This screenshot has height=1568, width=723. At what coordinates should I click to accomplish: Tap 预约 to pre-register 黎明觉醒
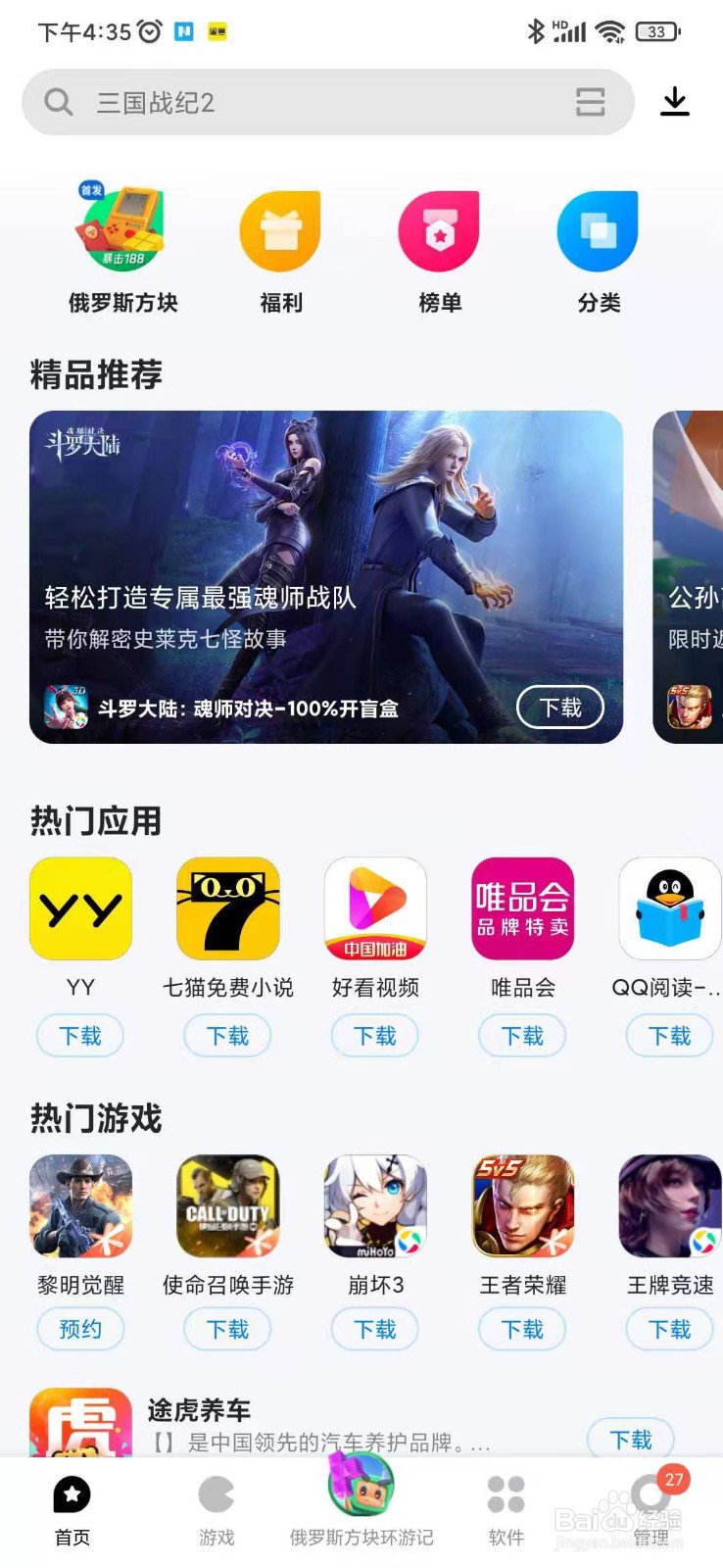point(80,1329)
